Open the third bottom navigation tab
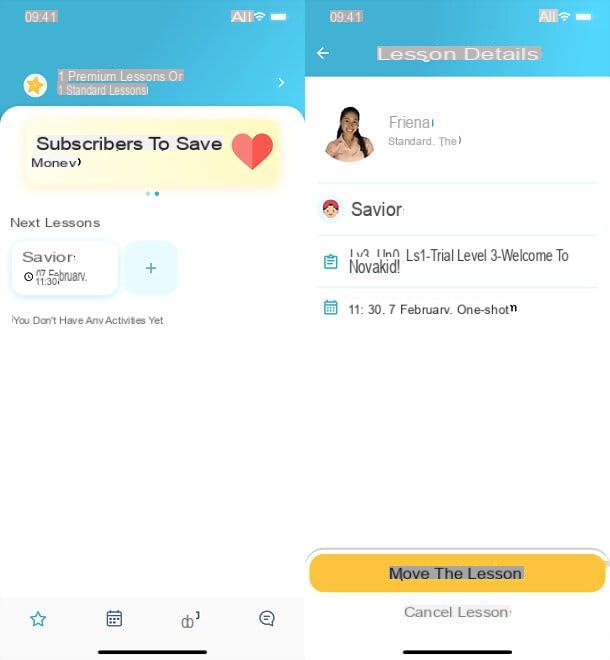 pos(190,619)
